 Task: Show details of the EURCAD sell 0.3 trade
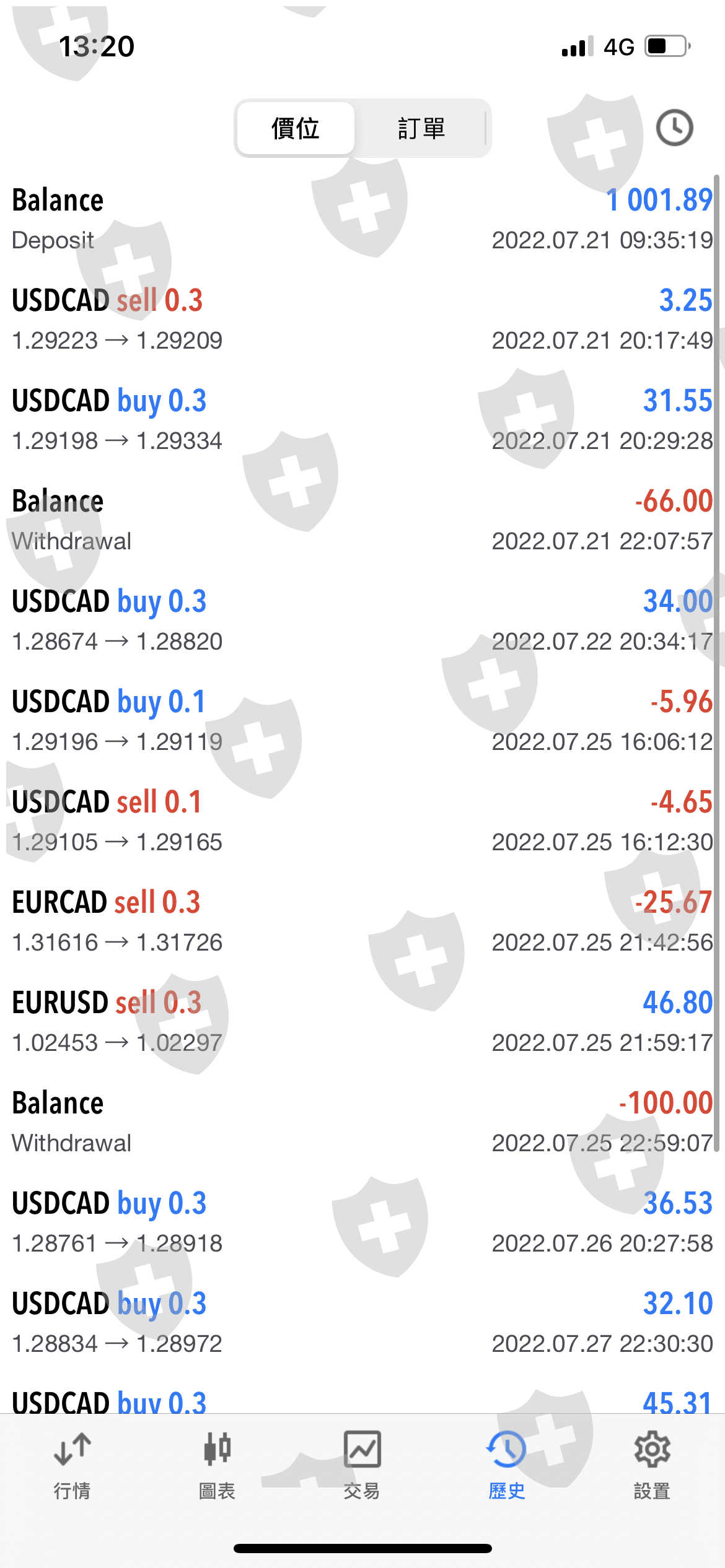tap(362, 921)
